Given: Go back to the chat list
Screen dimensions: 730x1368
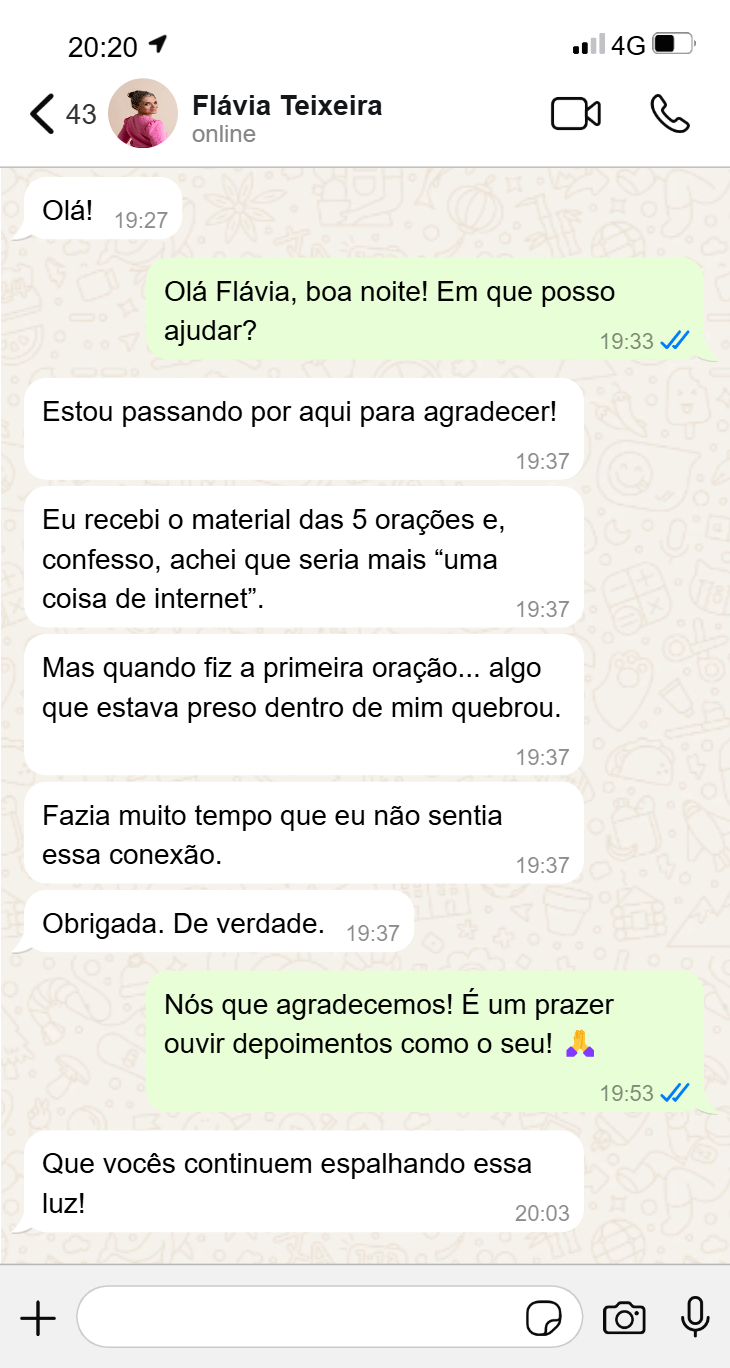Looking at the screenshot, I should 42,114.
